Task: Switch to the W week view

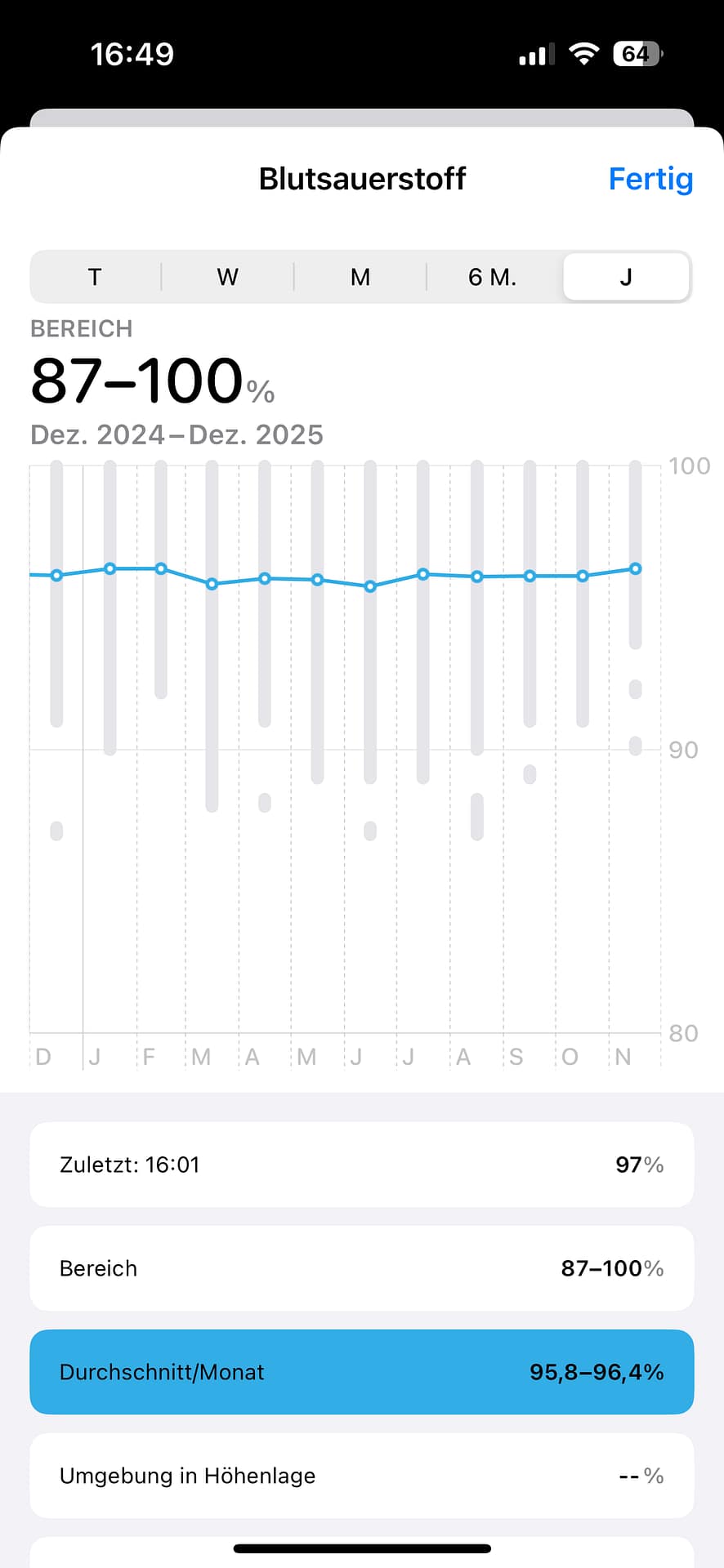Action: (x=227, y=277)
